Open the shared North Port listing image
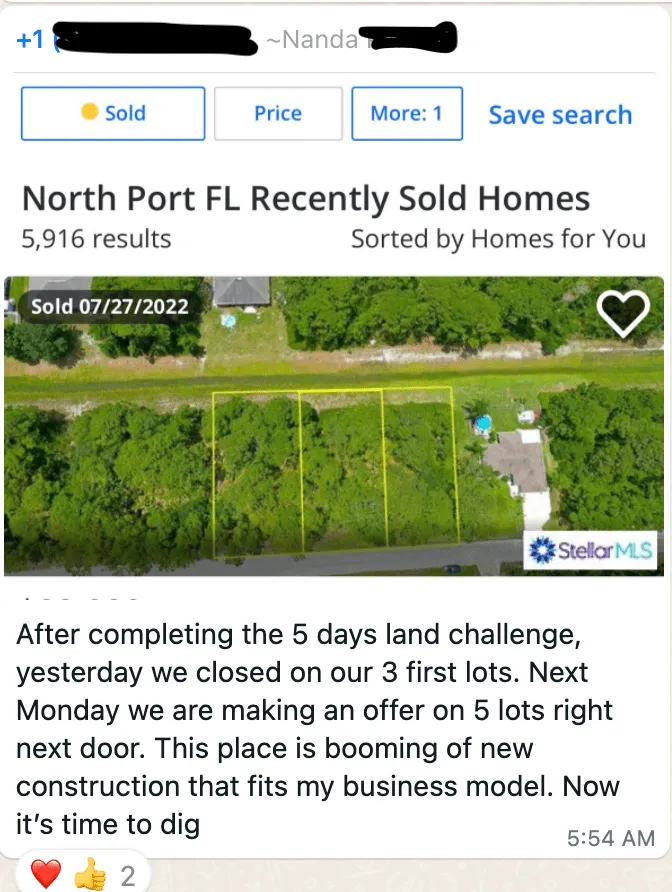Viewport: 672px width, 892px height. [x=334, y=425]
